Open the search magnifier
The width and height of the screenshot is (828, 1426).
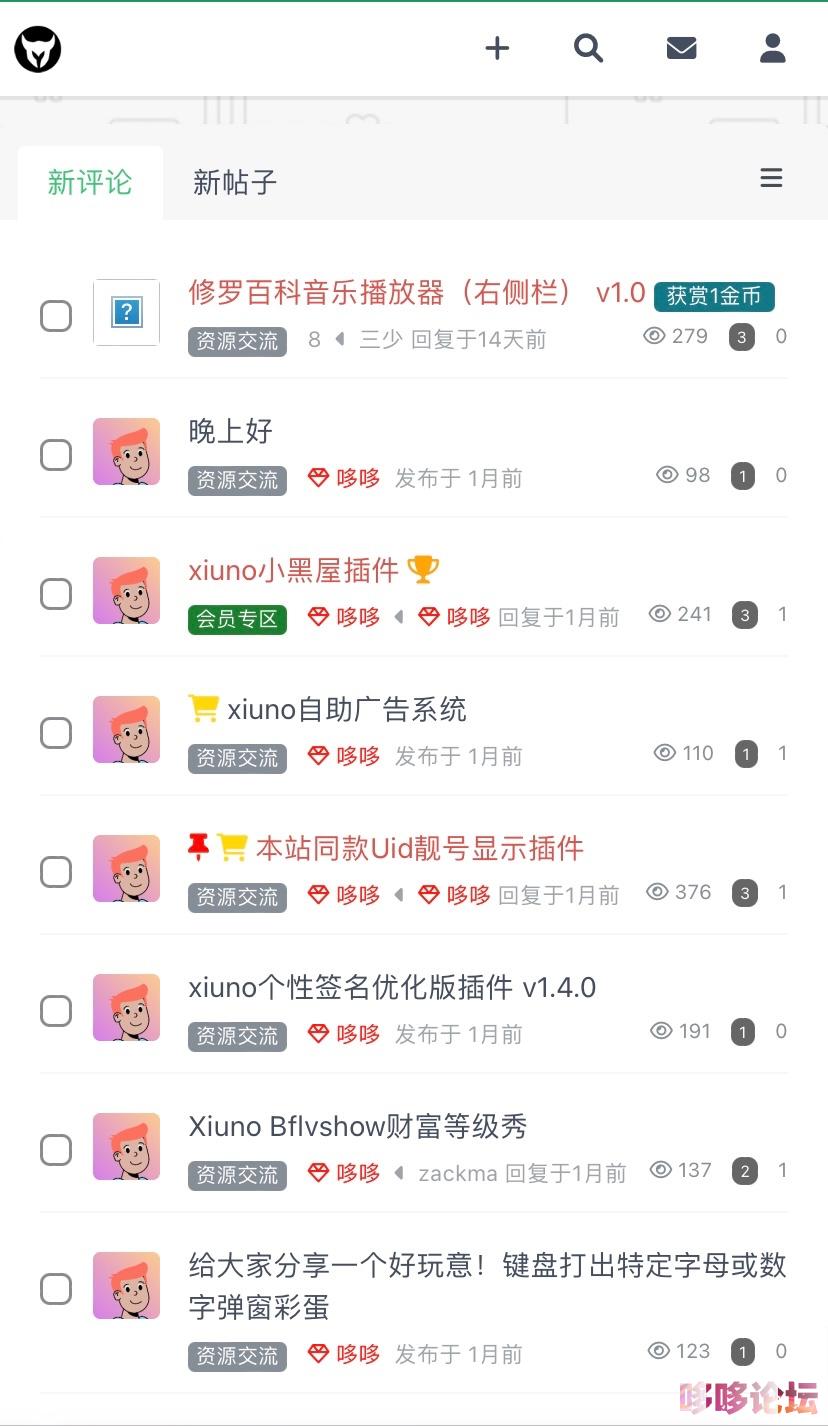589,48
